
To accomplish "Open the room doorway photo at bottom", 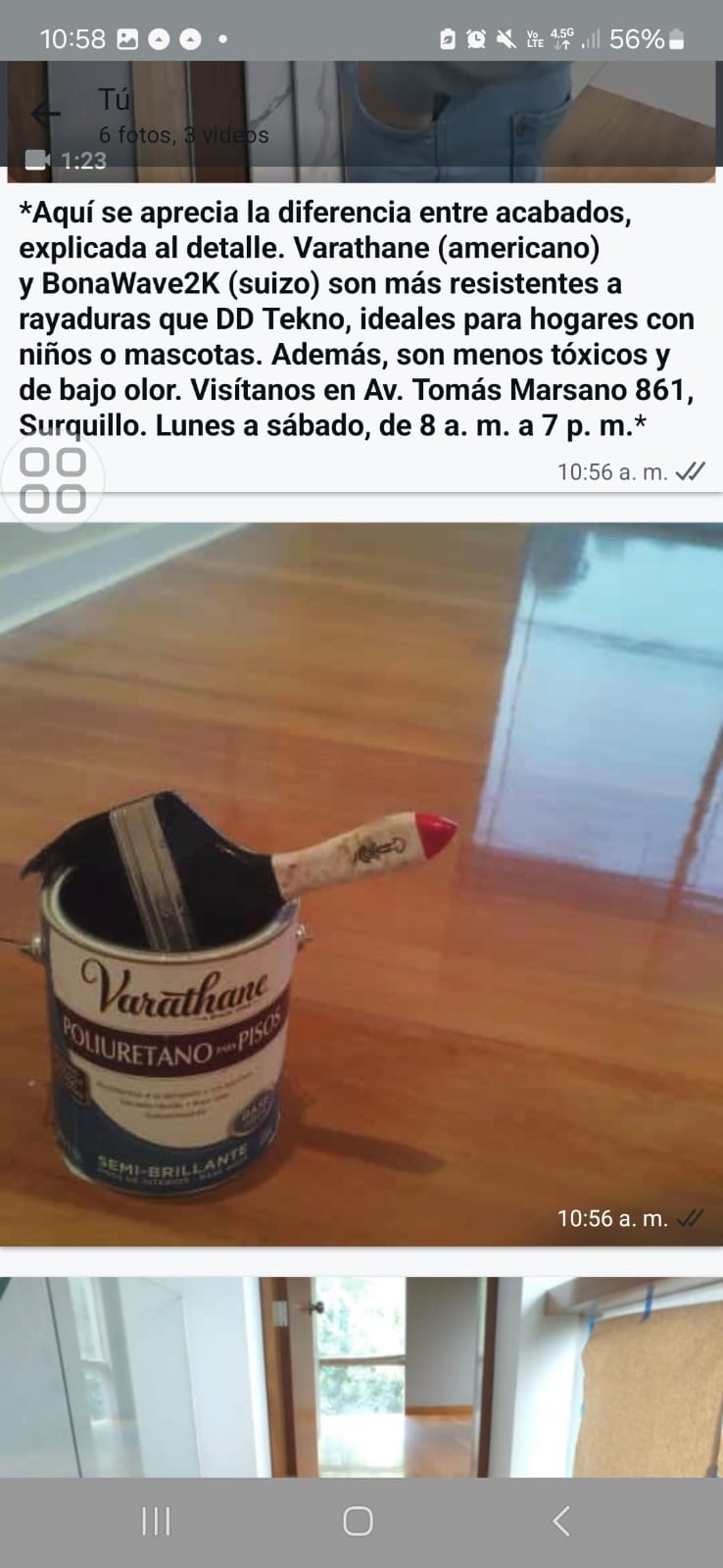I will coord(361,1377).
